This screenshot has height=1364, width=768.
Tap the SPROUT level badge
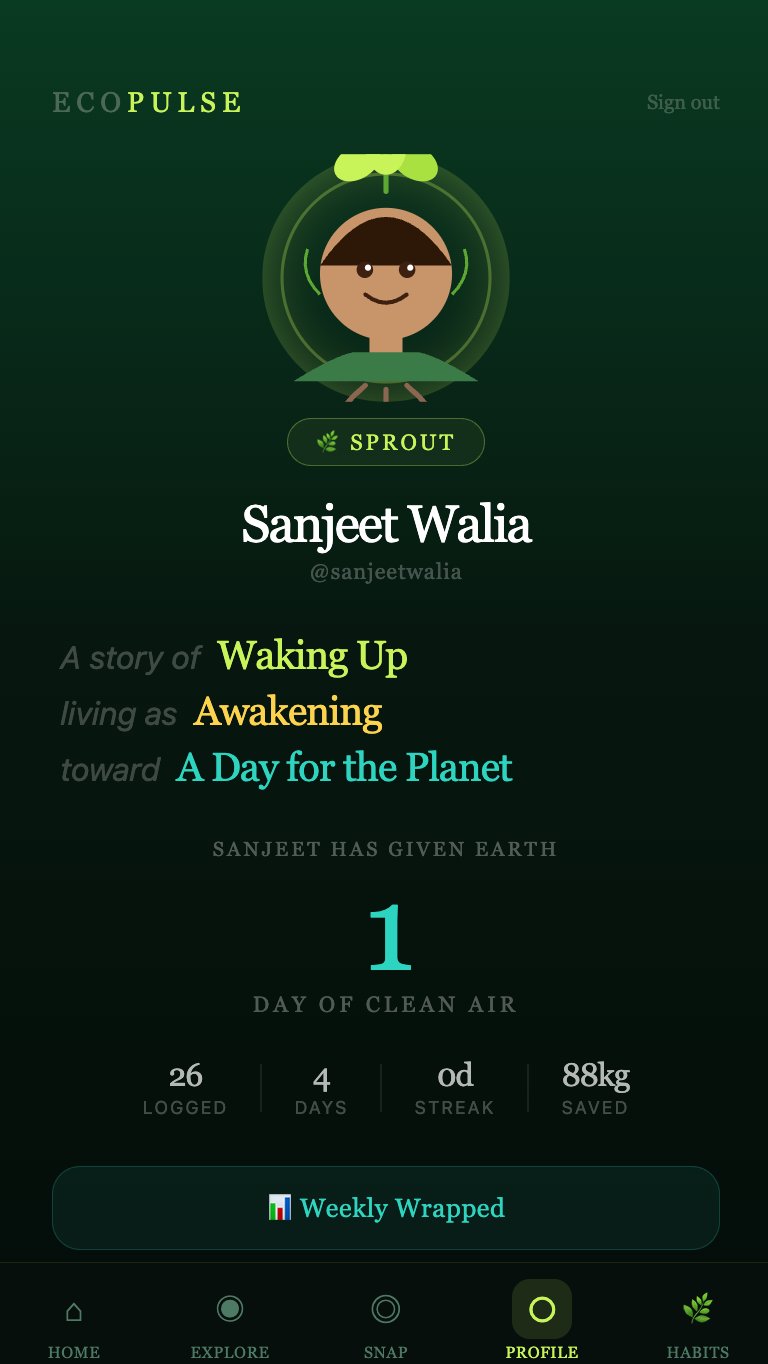tap(386, 441)
